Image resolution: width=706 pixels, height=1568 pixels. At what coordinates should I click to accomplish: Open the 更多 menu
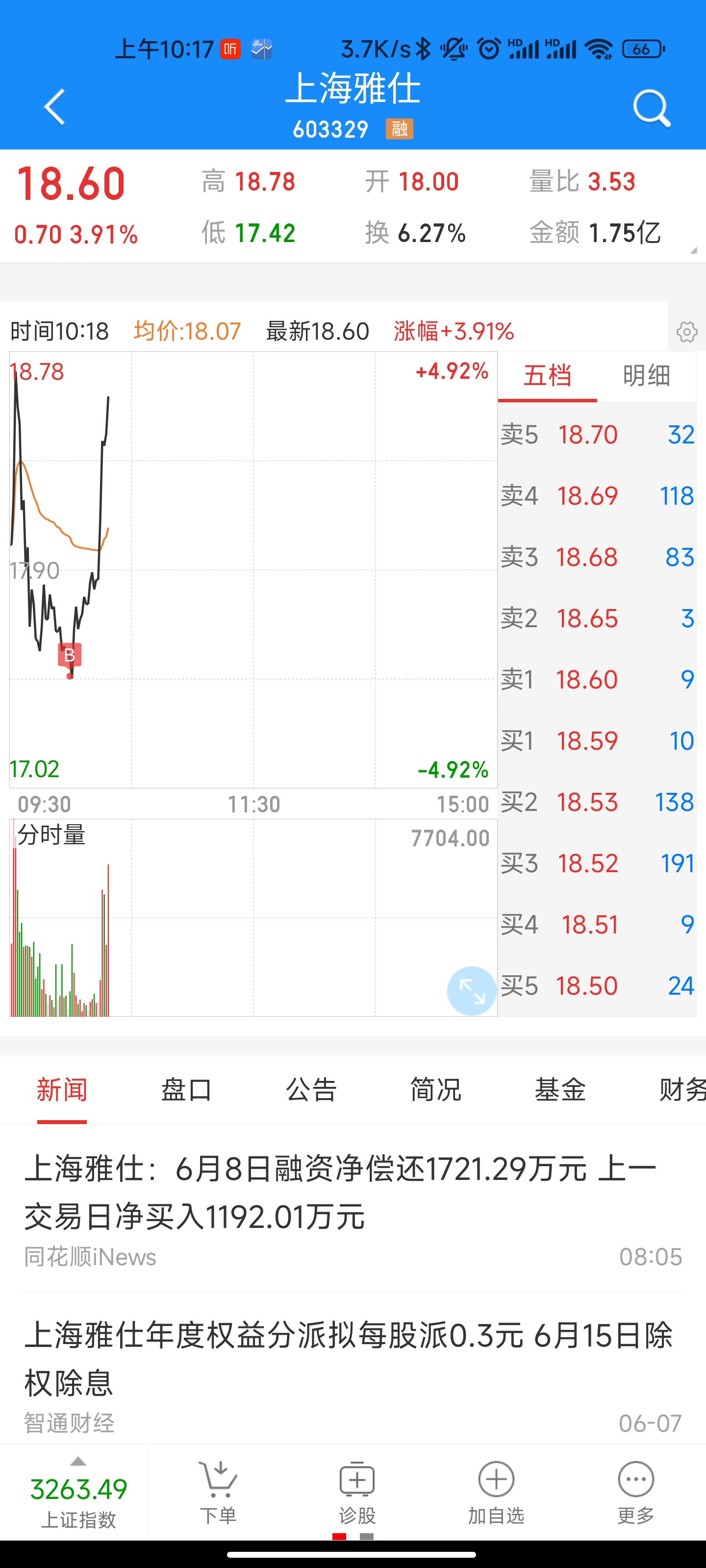click(636, 1492)
